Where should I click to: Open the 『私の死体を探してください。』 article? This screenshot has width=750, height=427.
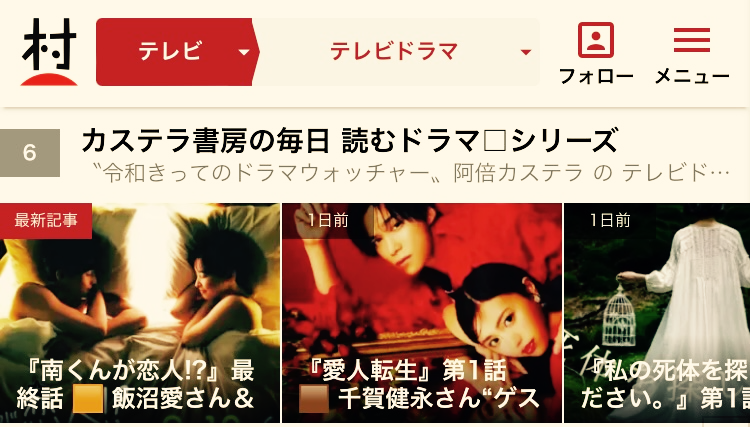click(657, 313)
